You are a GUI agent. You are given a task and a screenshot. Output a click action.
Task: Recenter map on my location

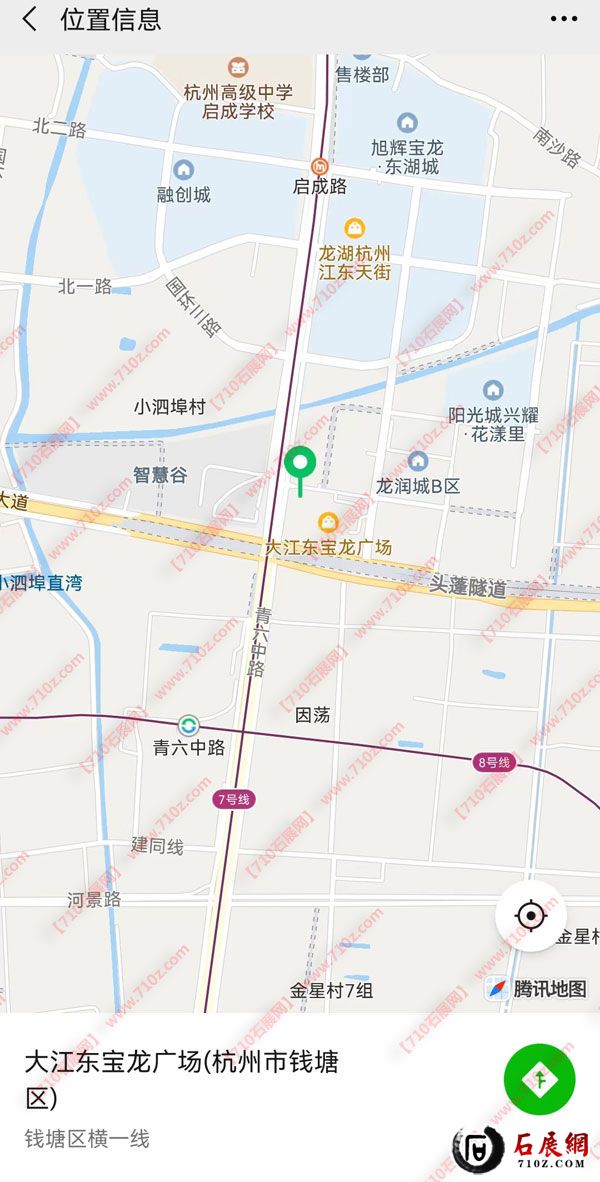pos(530,915)
